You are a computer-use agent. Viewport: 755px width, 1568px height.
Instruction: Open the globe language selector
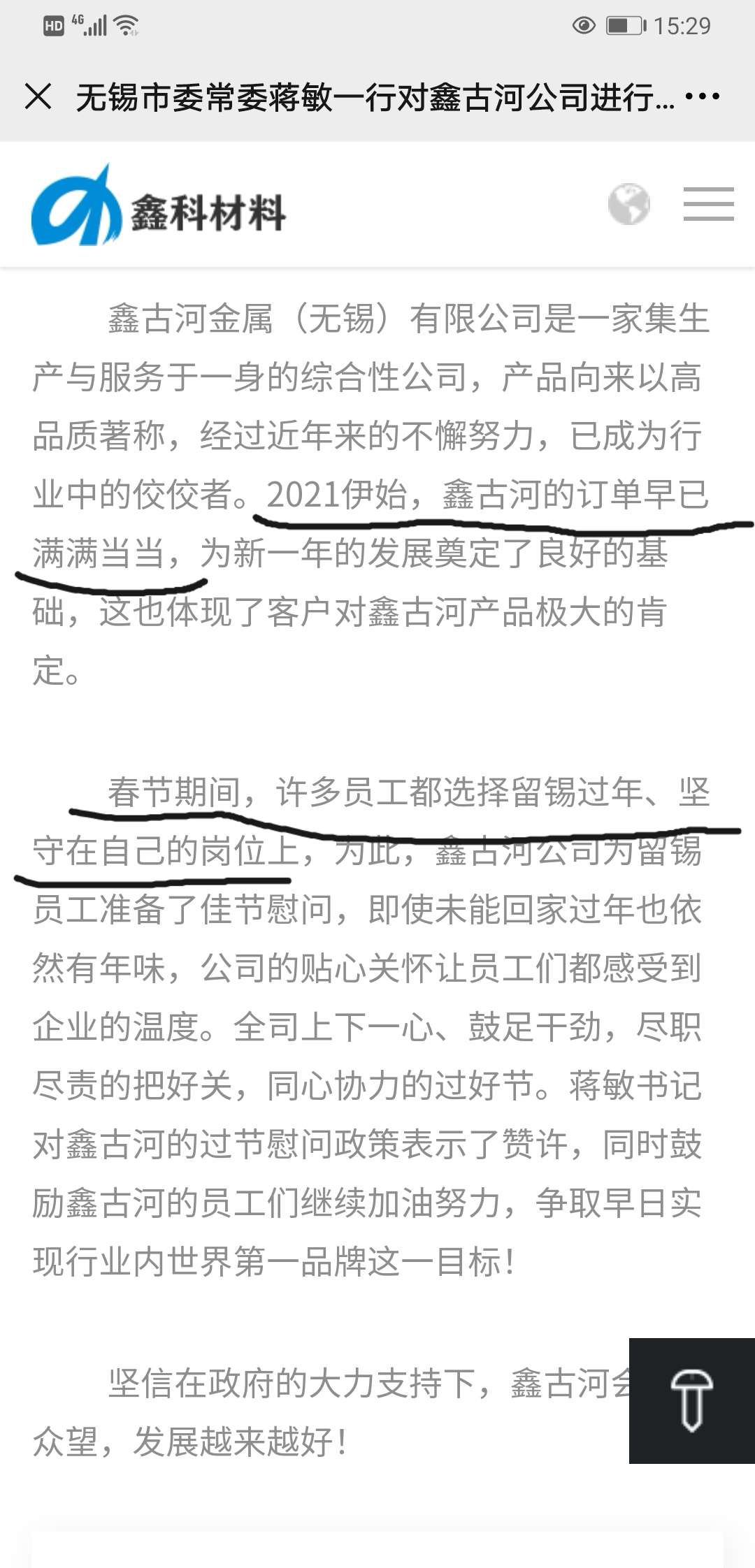pos(629,204)
